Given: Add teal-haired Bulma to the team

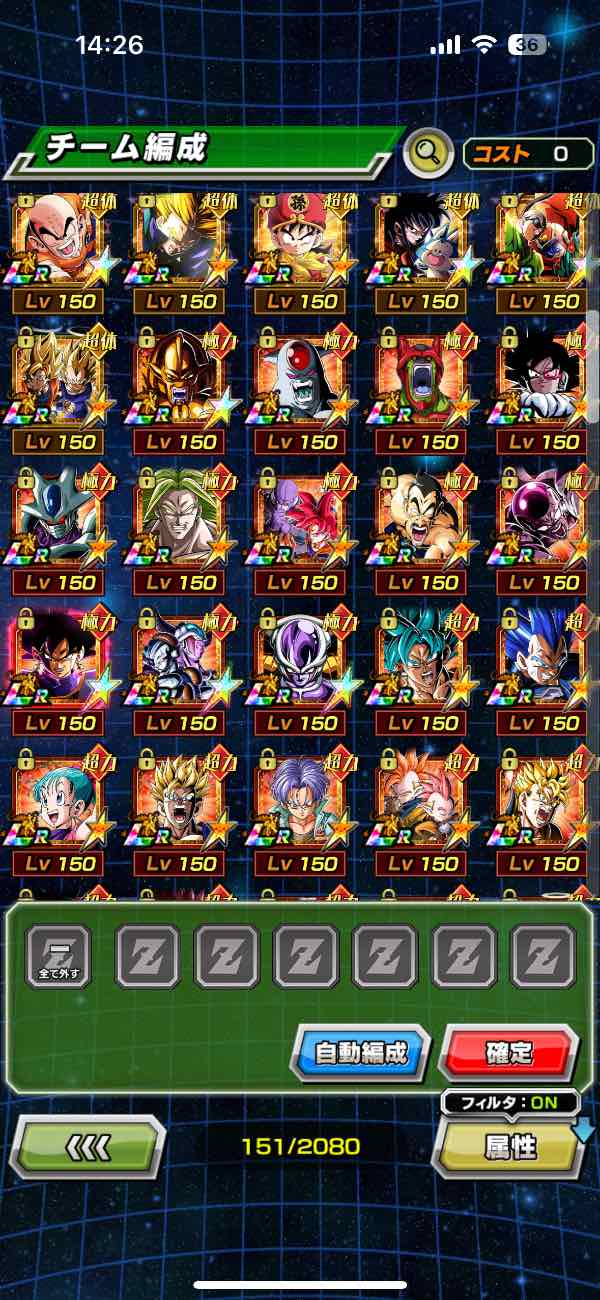Looking at the screenshot, I should tap(59, 806).
